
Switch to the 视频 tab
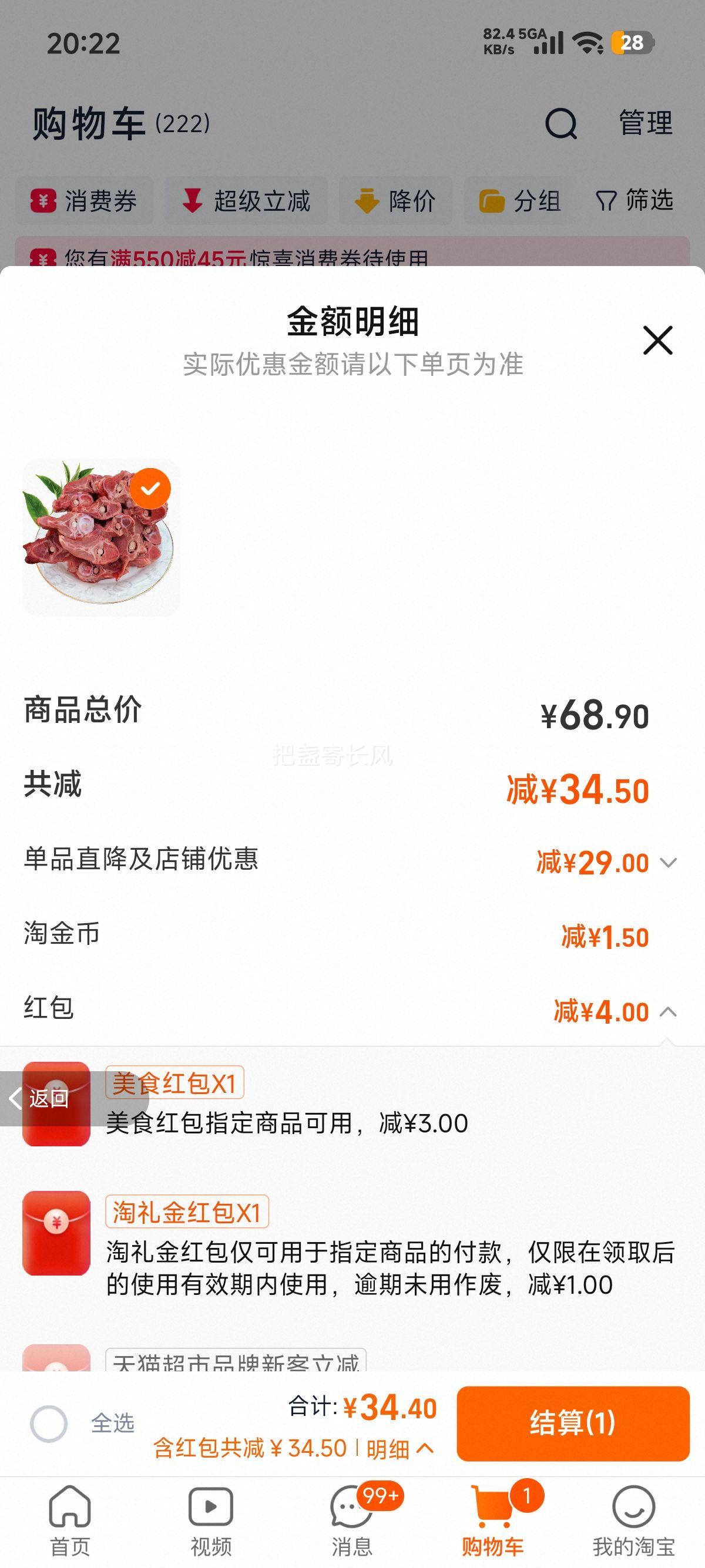click(x=211, y=1519)
